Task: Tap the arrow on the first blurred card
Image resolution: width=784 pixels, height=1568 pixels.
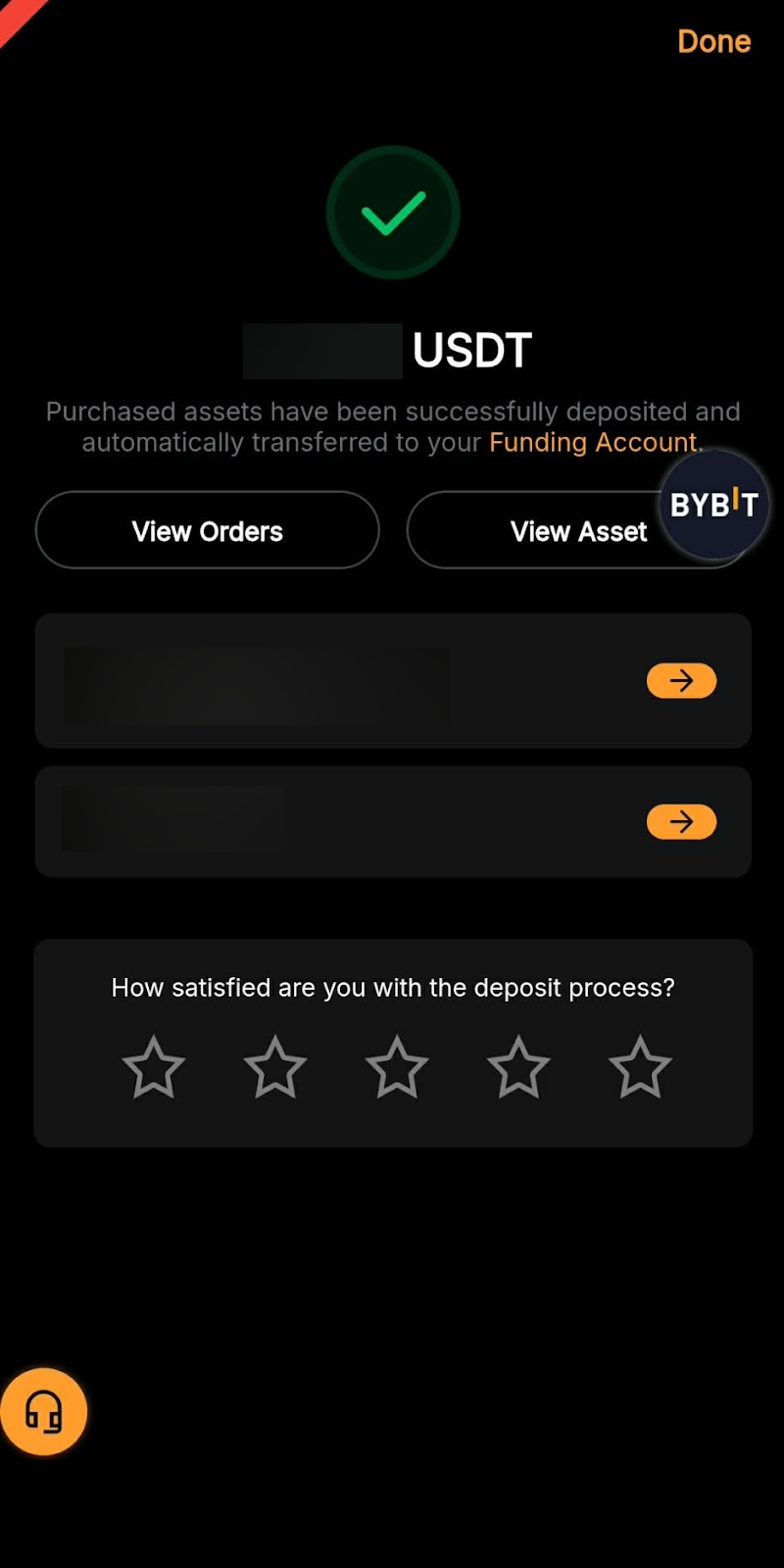Action: pyautogui.click(x=681, y=681)
